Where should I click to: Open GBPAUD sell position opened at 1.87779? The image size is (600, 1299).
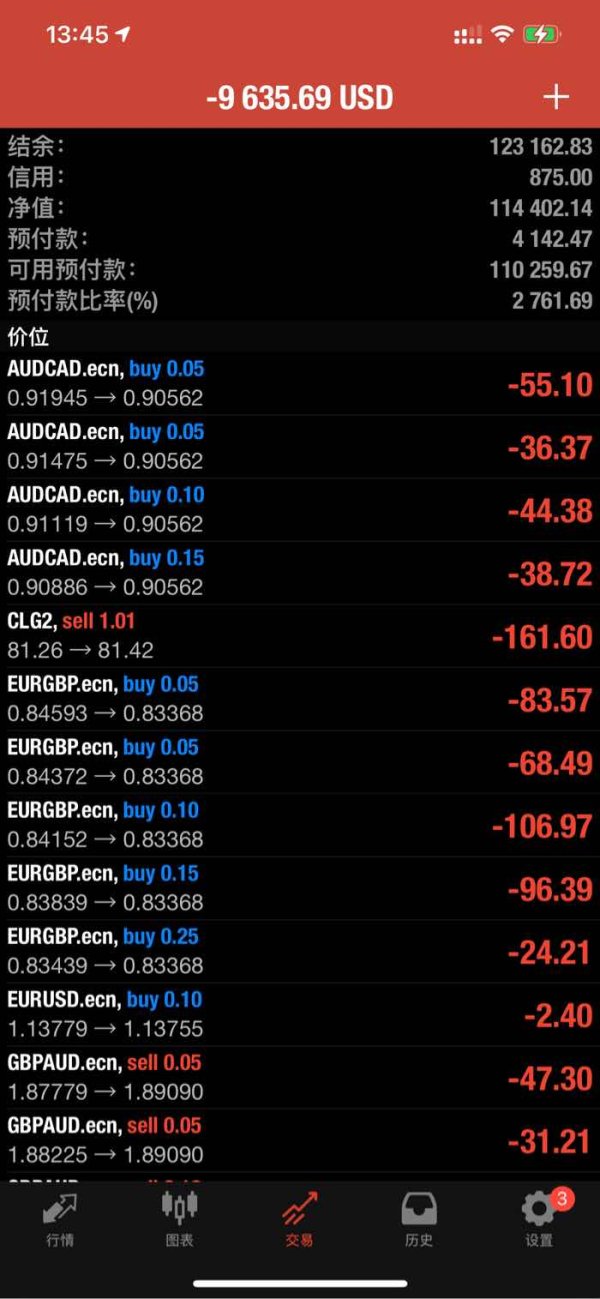tap(300, 1077)
